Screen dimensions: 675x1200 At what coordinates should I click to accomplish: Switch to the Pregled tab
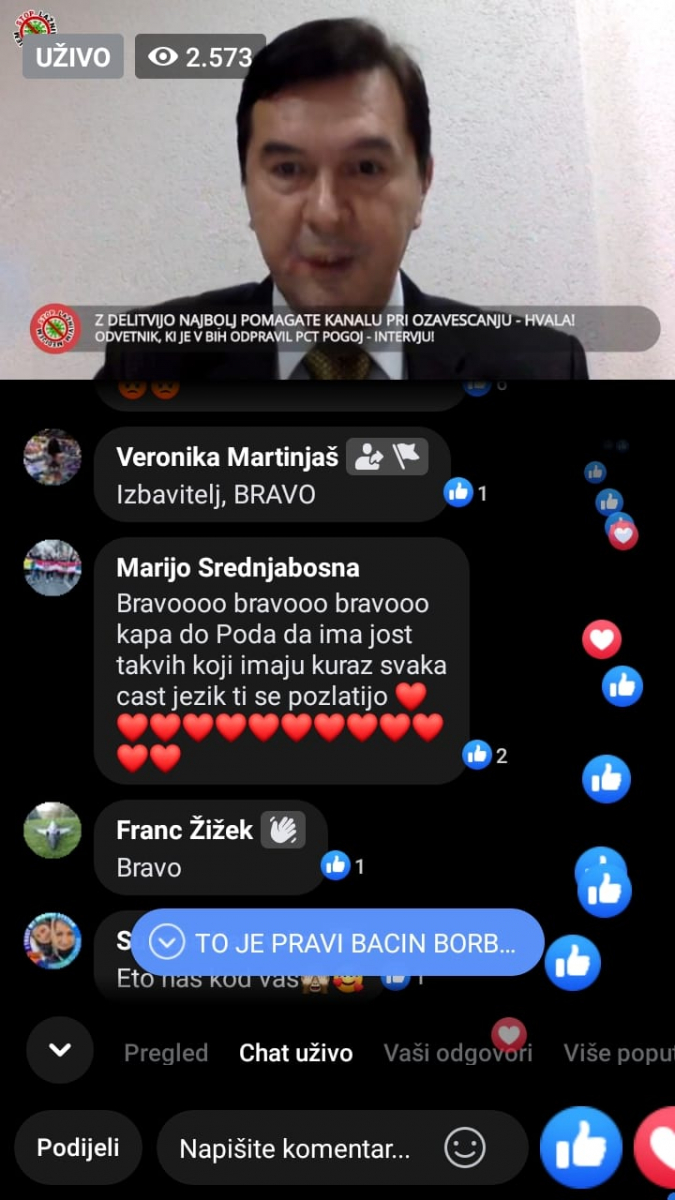coord(166,1052)
